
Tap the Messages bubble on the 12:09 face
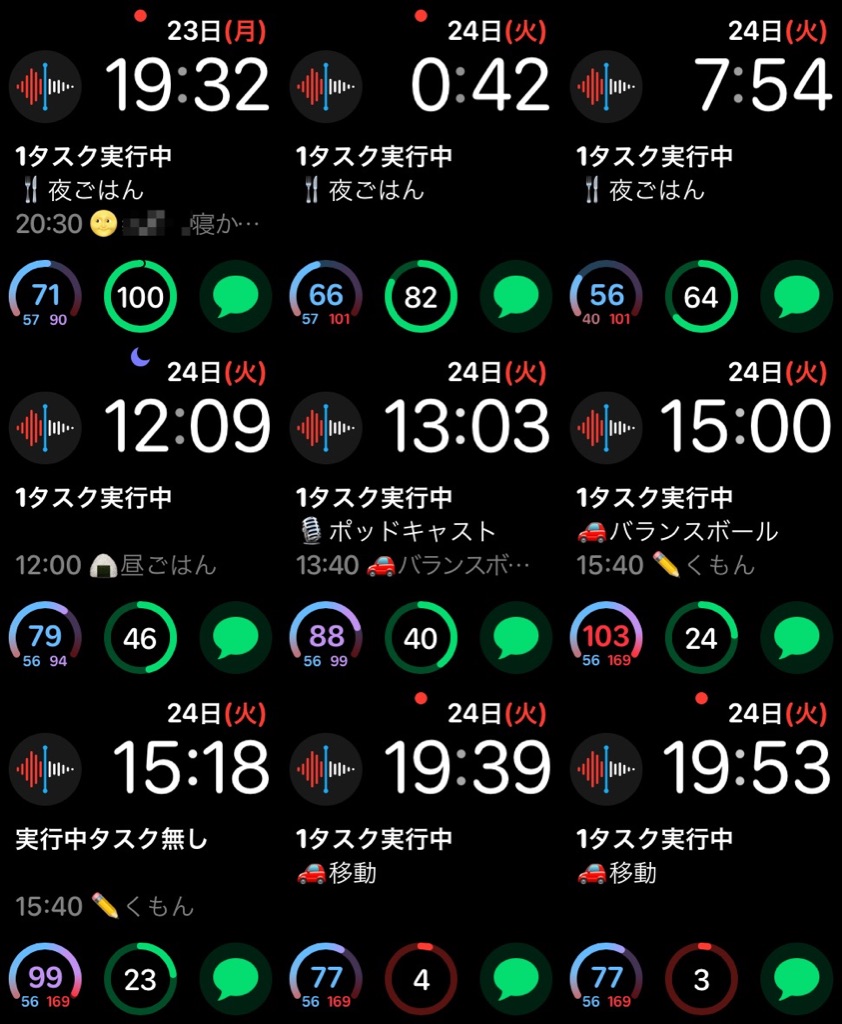click(235, 638)
